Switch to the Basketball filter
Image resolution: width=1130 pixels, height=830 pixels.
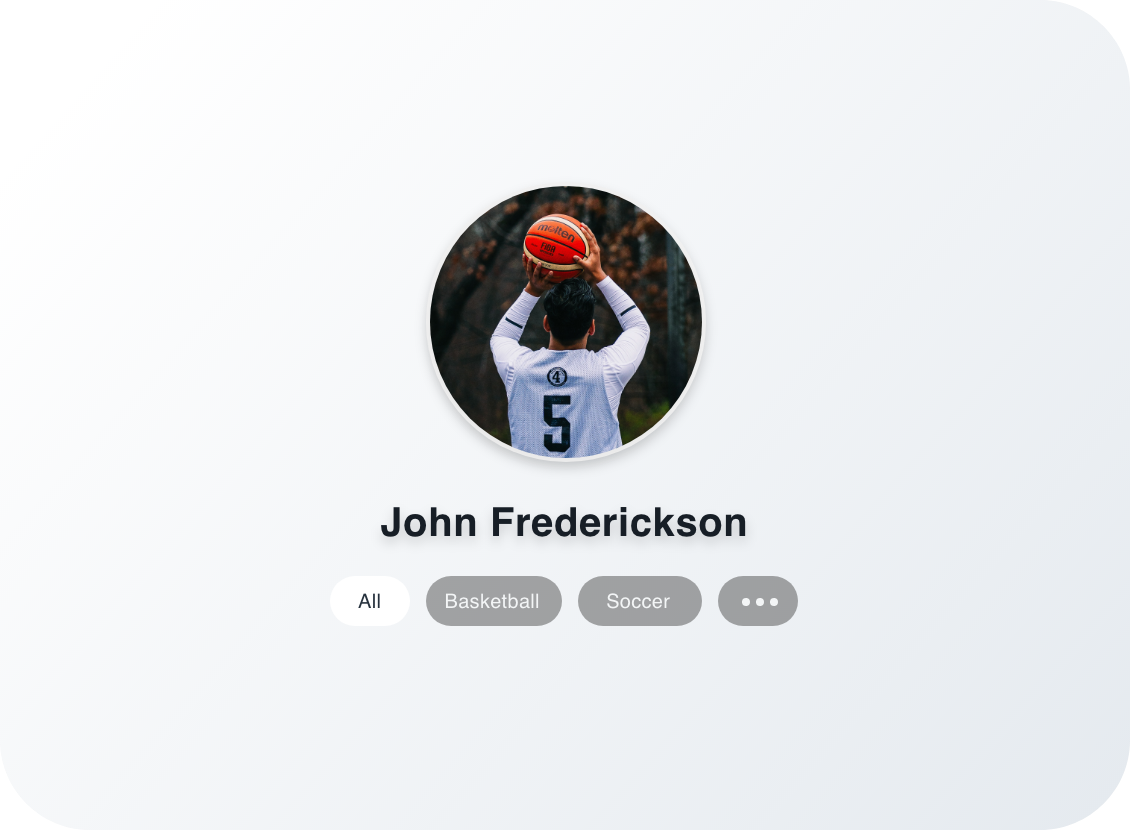pyautogui.click(x=493, y=601)
